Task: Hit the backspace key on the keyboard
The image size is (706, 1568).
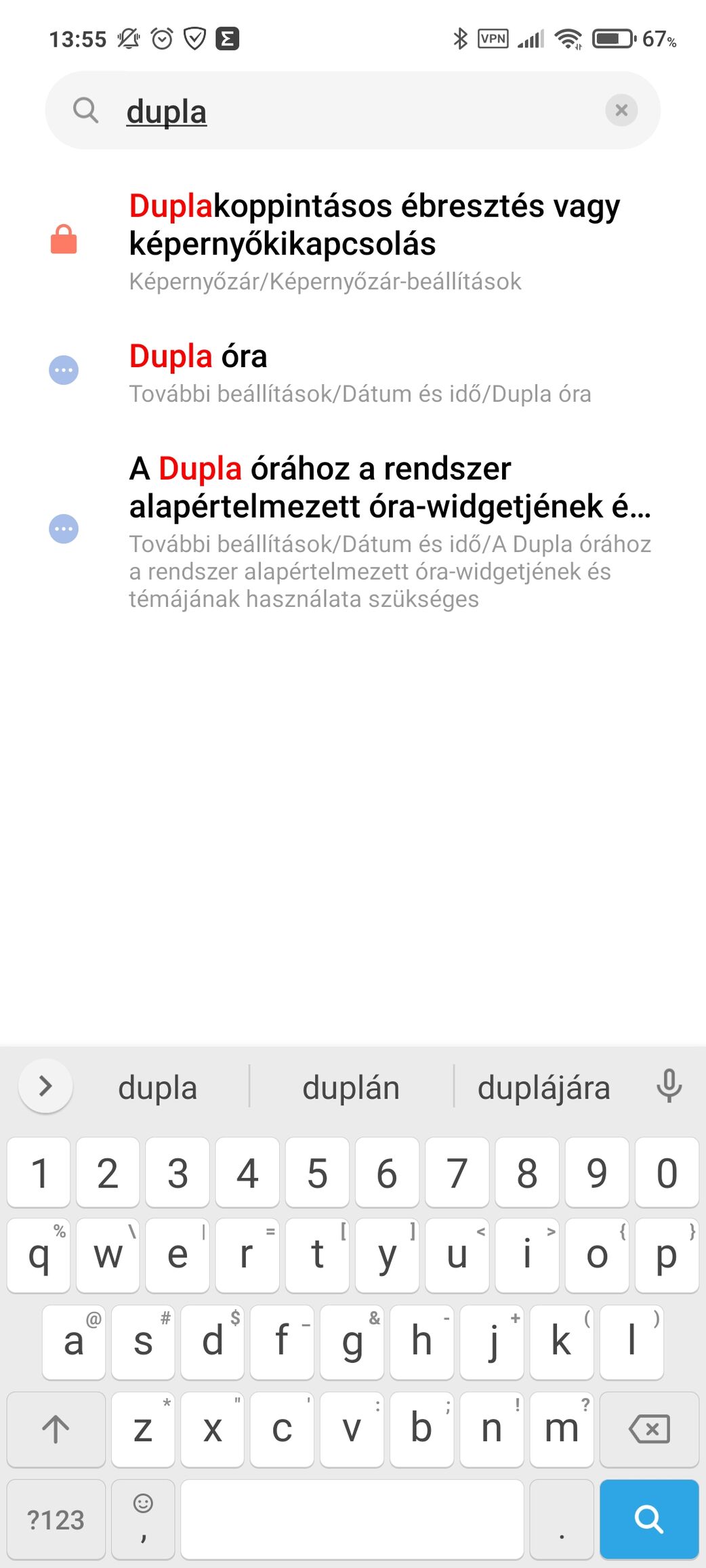Action: (649, 1428)
